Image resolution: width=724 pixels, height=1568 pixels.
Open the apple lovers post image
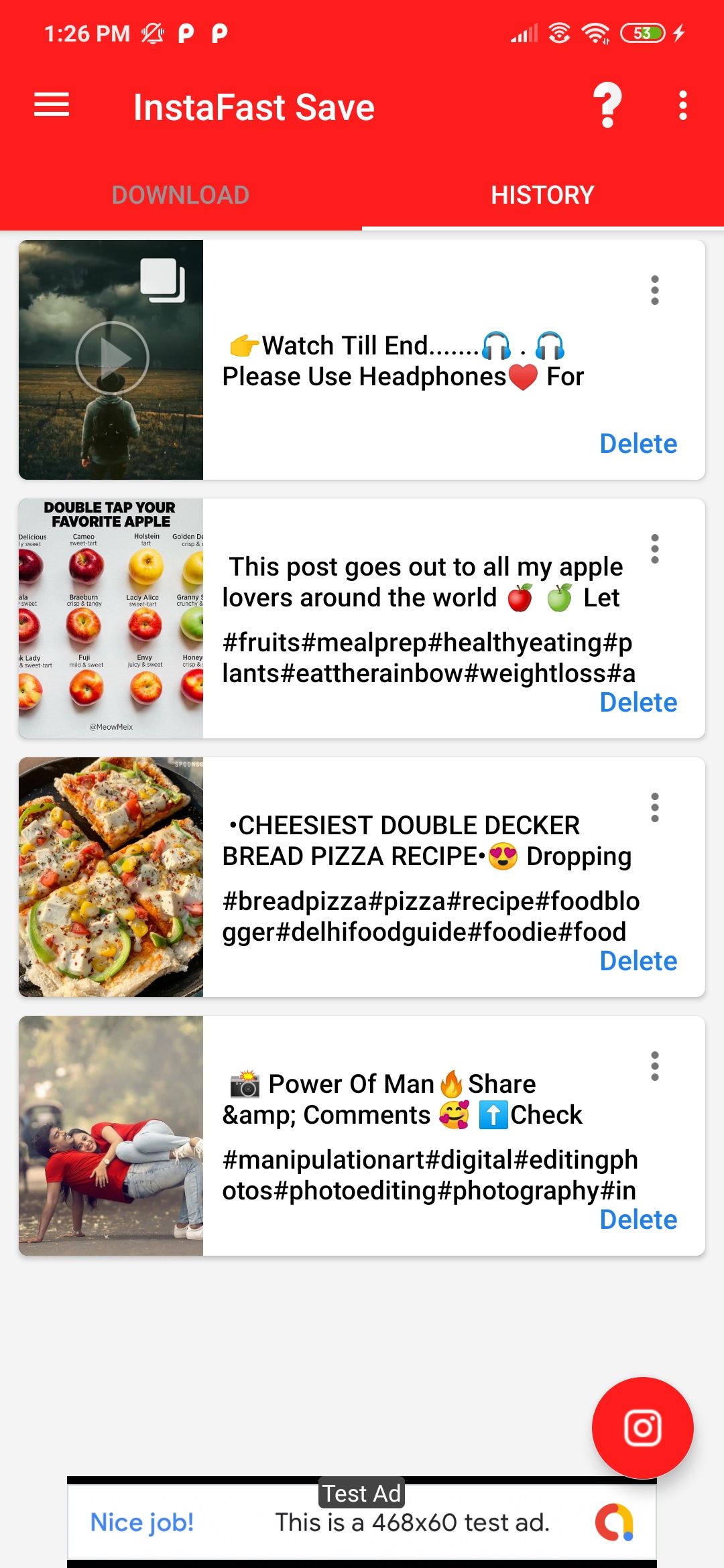point(111,618)
